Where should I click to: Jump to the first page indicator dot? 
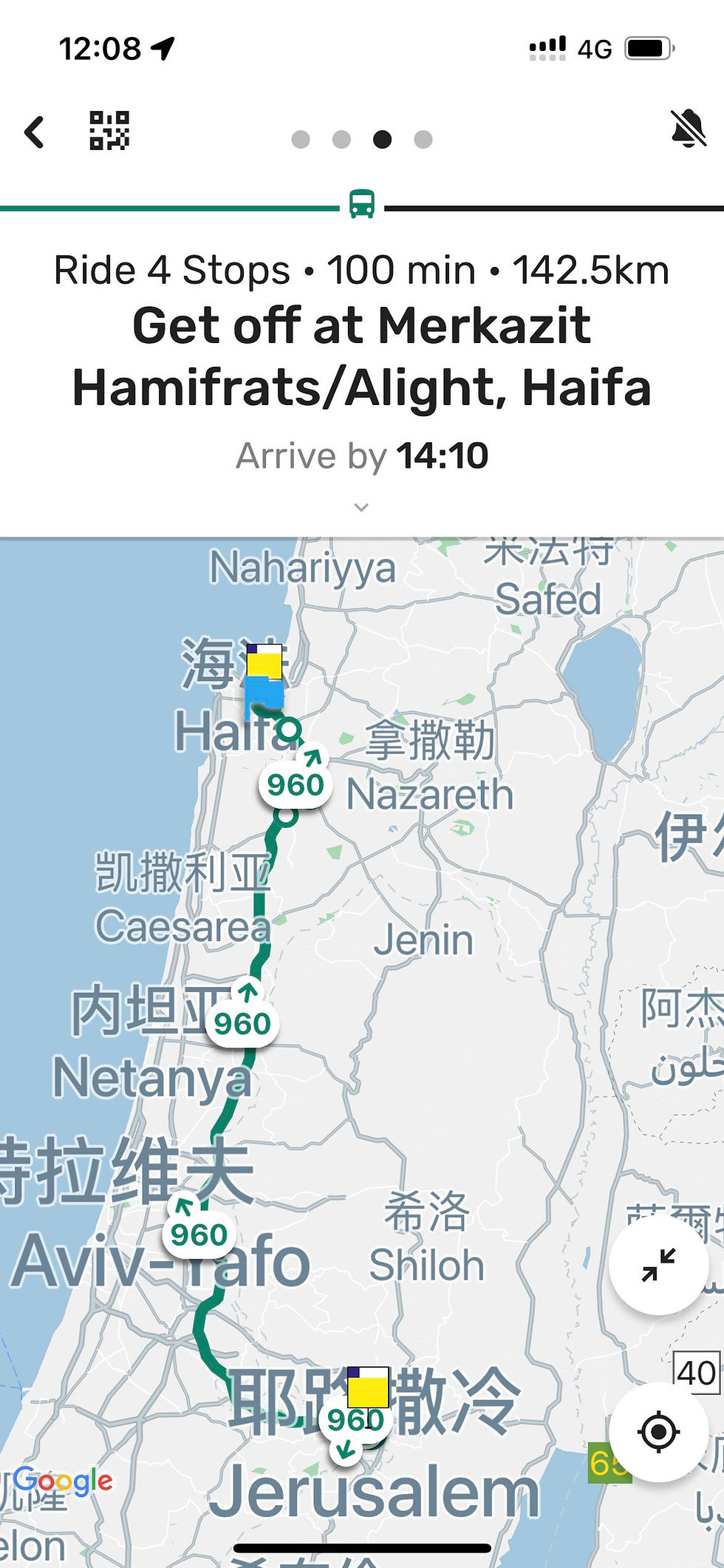click(301, 139)
